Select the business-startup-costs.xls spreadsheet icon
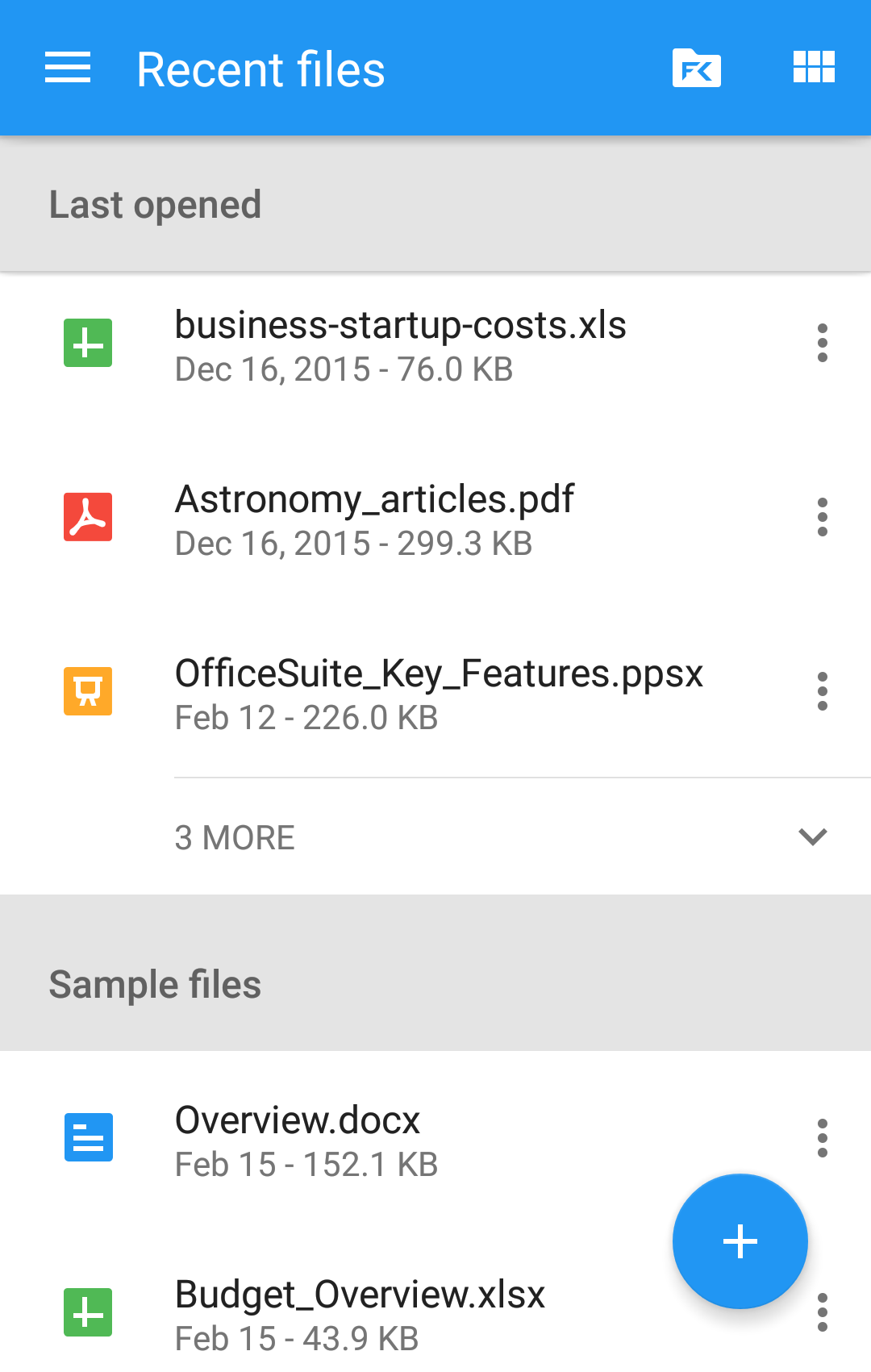This screenshot has width=871, height=1372. (87, 342)
